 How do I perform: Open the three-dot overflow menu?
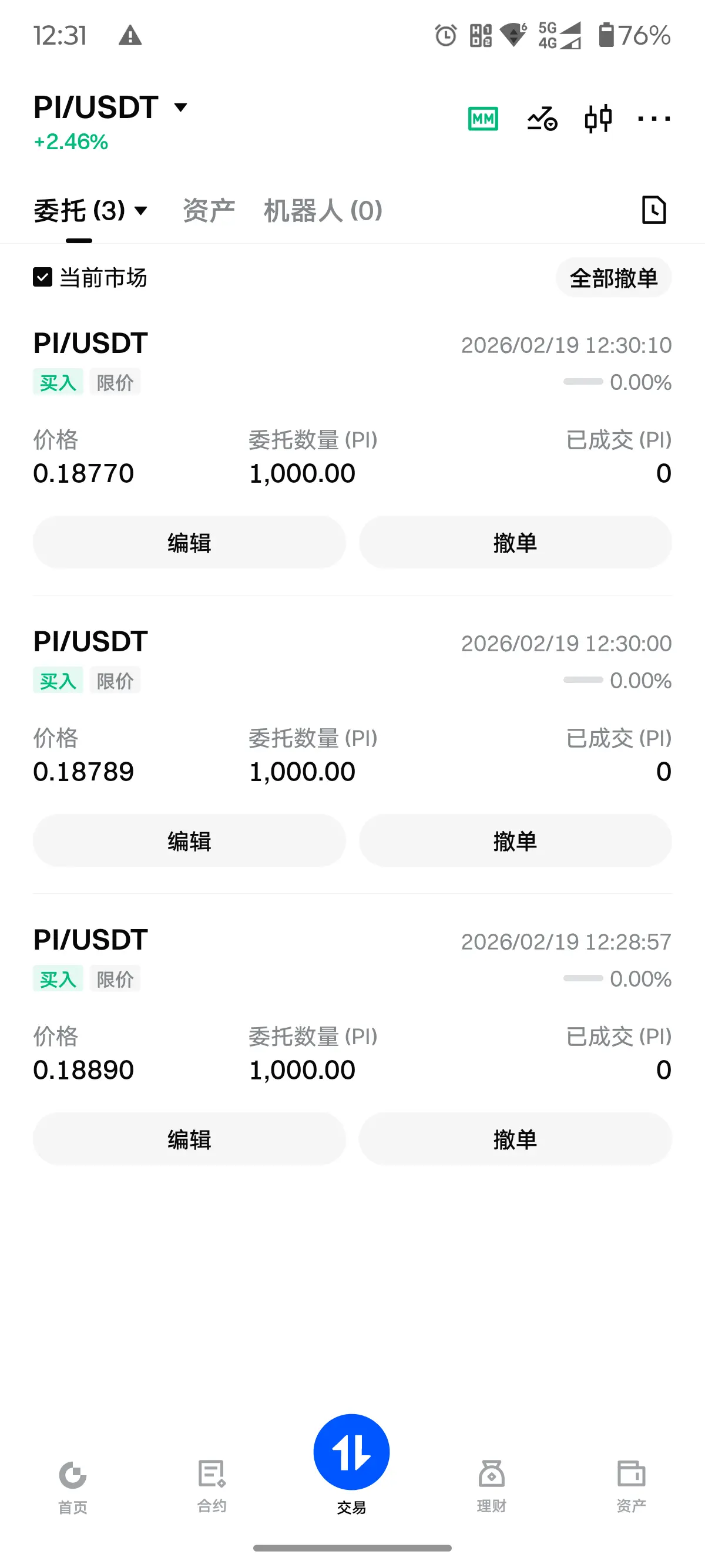point(653,119)
